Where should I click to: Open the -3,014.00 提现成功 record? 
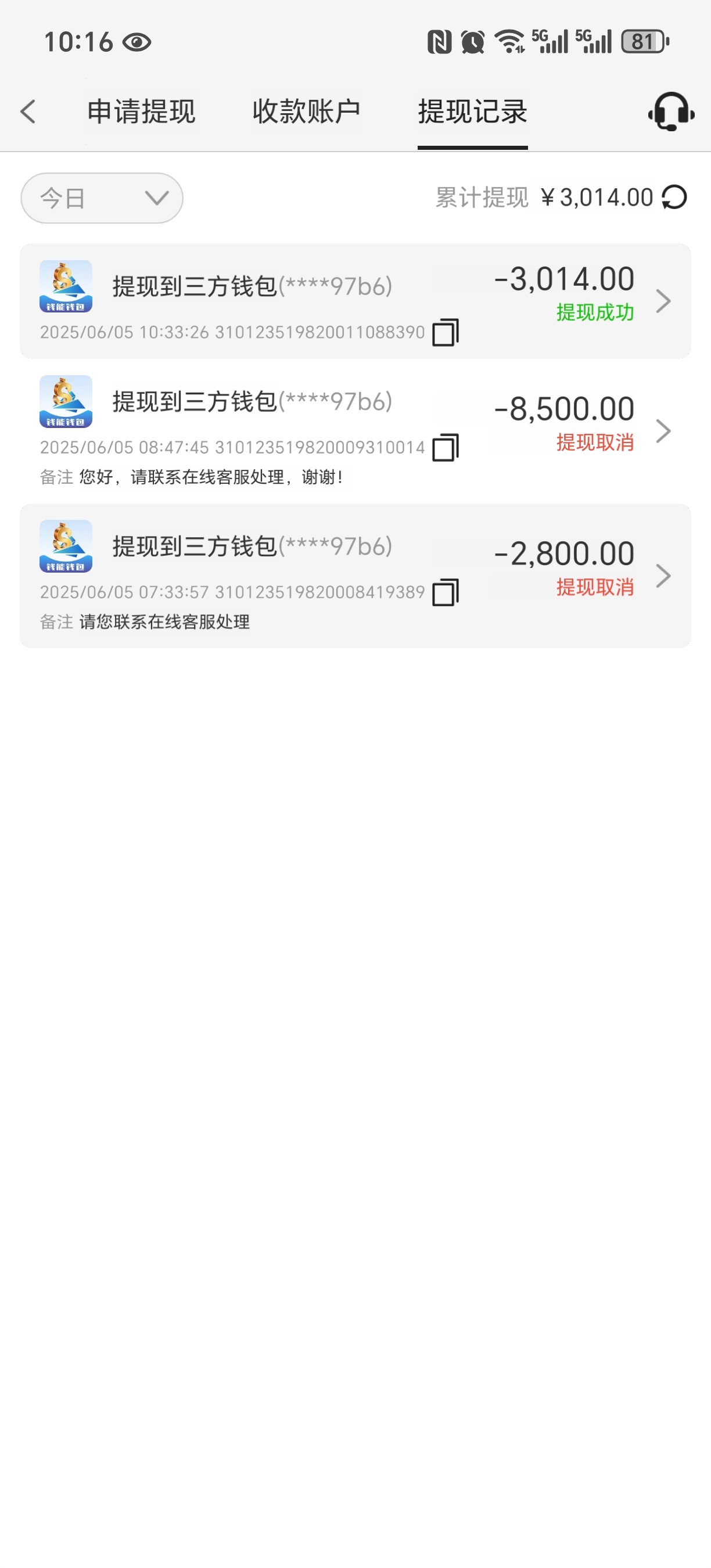663,301
